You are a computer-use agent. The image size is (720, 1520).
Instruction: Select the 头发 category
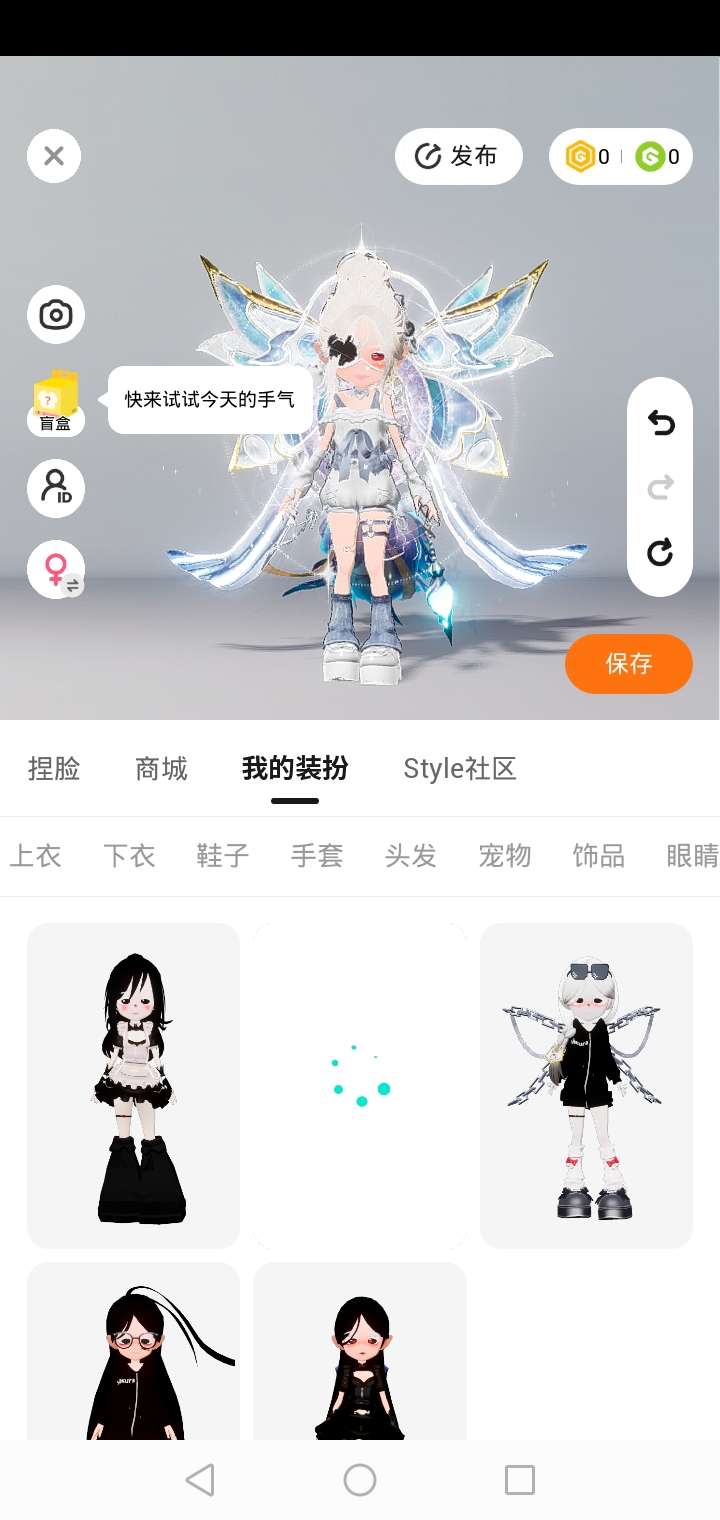click(x=411, y=856)
